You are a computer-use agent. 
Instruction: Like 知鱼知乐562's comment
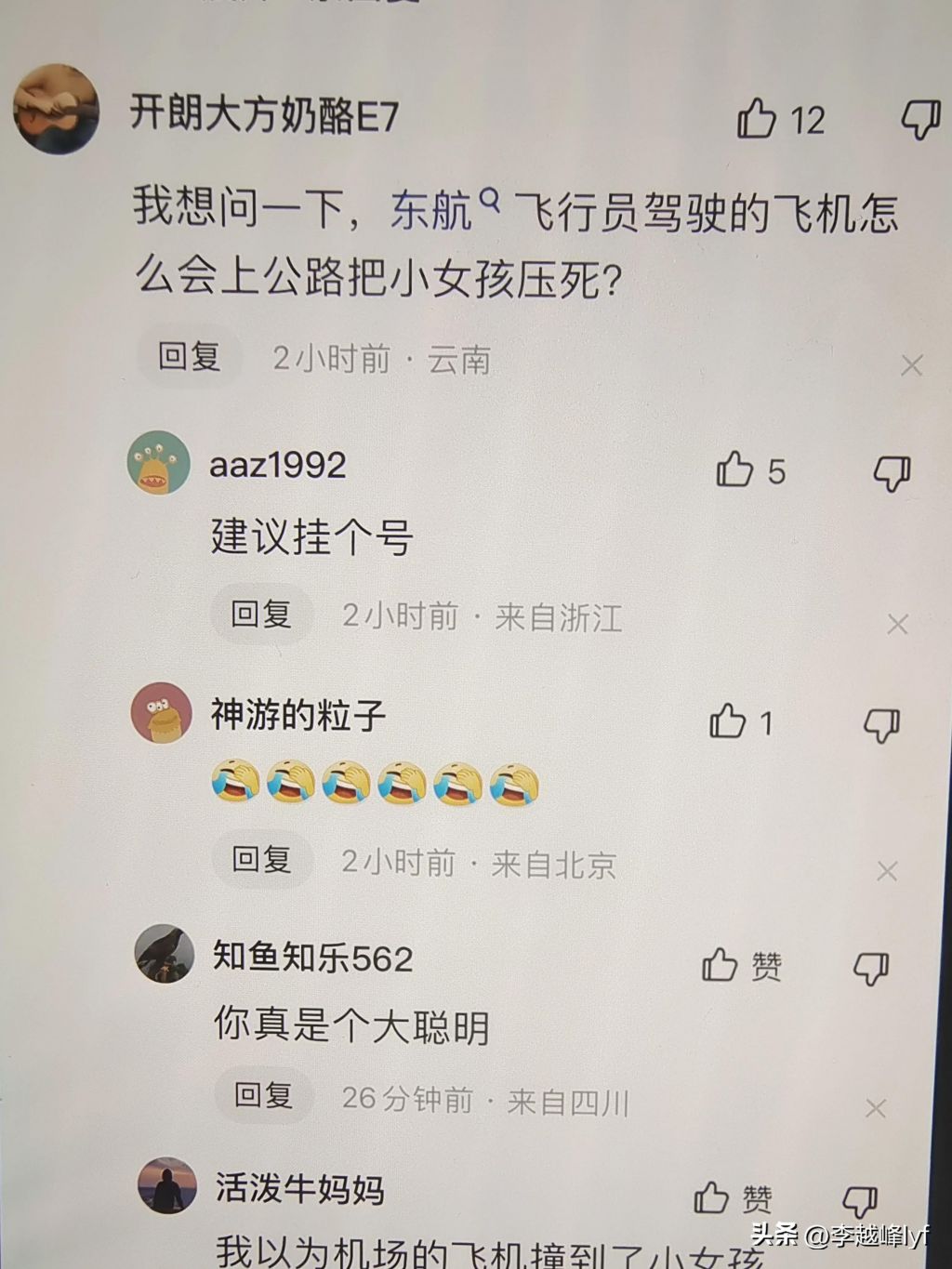pos(721,966)
